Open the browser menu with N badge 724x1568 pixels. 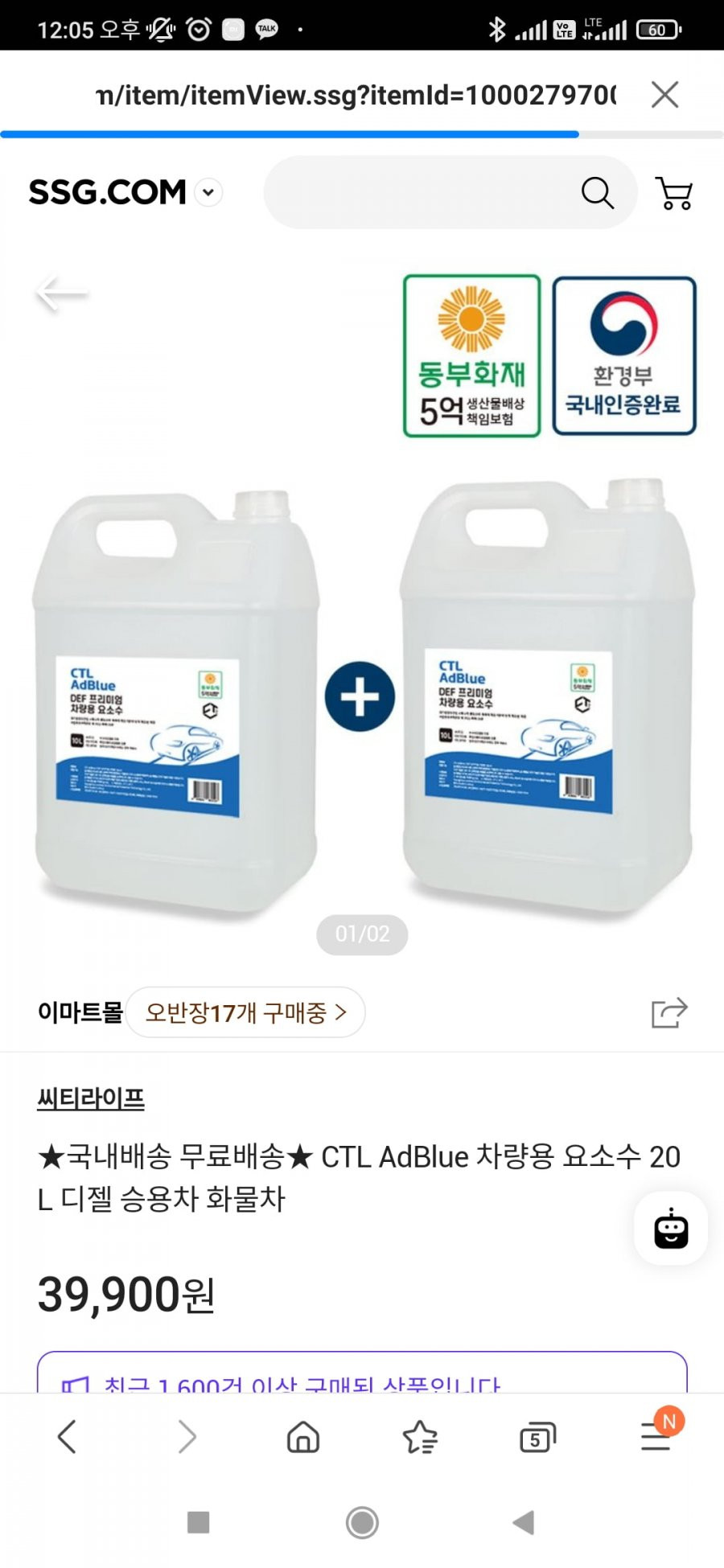[x=656, y=1435]
